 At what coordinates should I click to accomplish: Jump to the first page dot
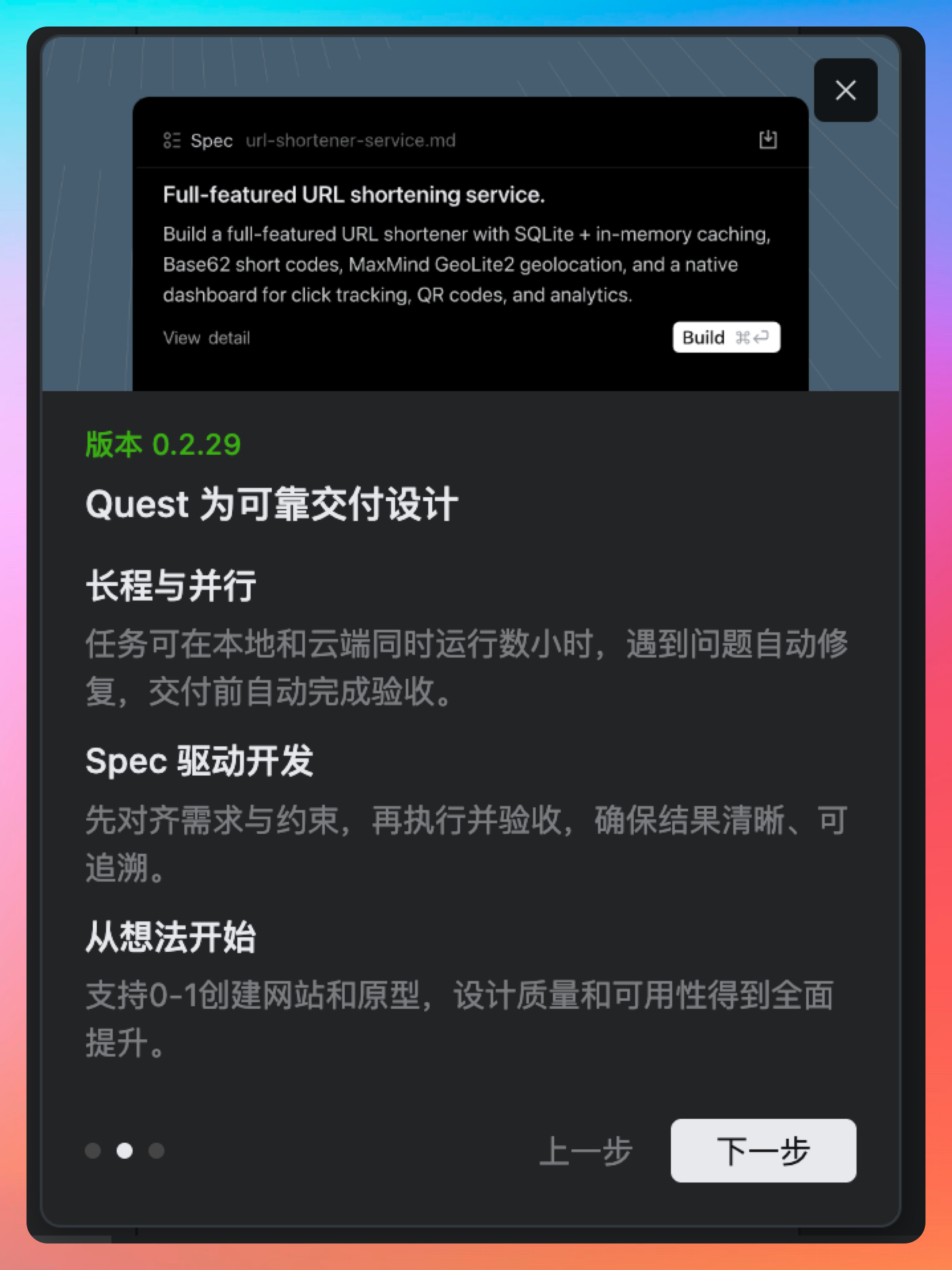pos(93,1151)
